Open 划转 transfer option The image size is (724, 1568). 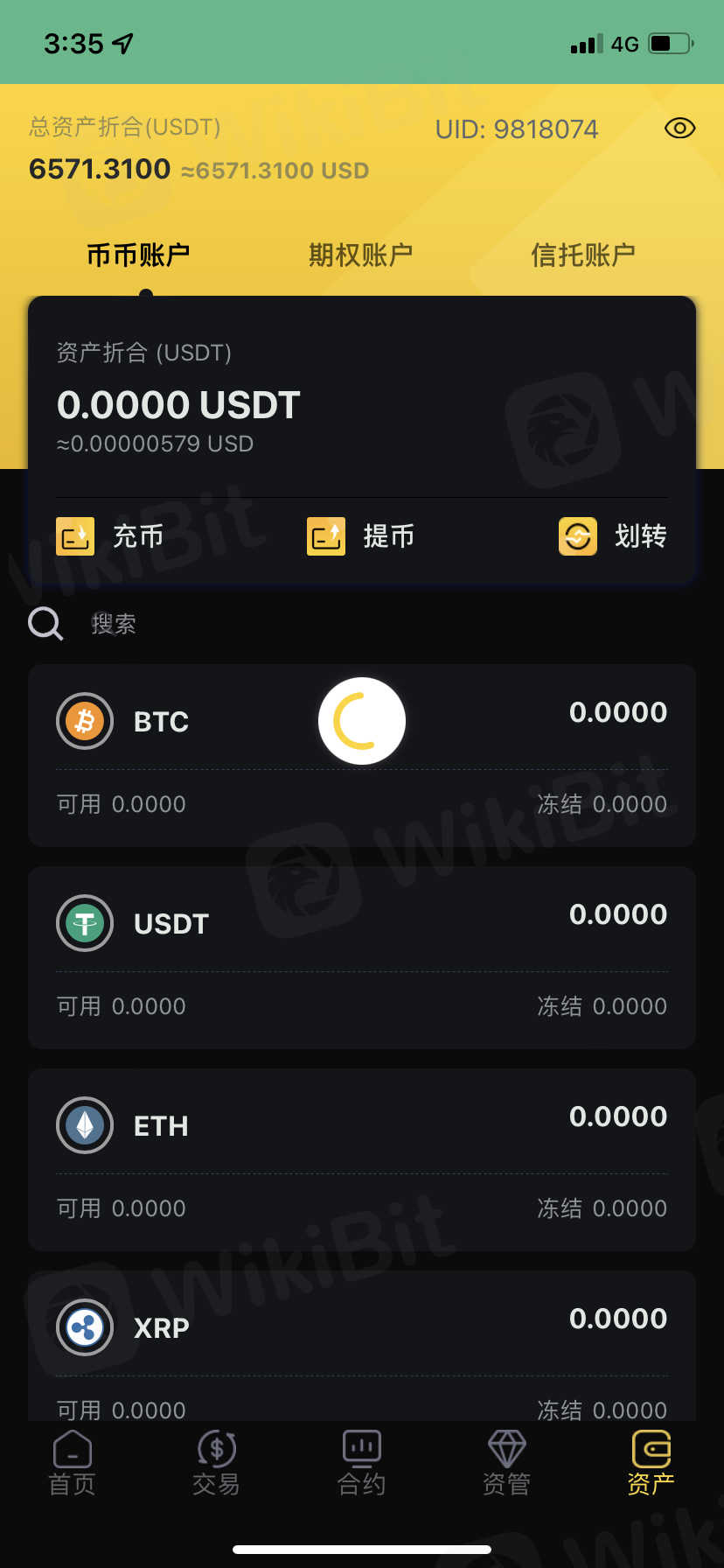[613, 536]
